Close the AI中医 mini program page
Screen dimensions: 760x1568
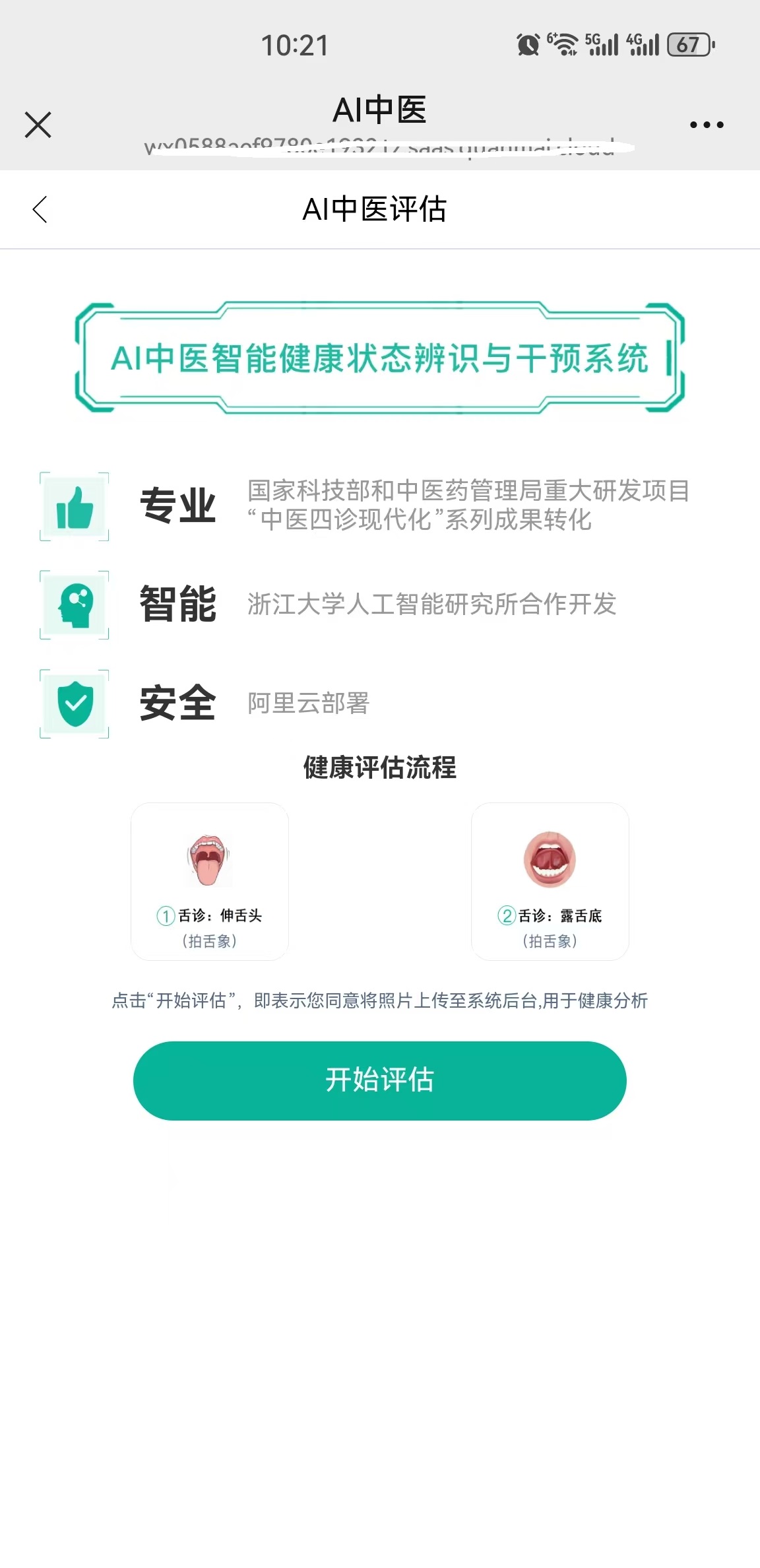[x=38, y=125]
